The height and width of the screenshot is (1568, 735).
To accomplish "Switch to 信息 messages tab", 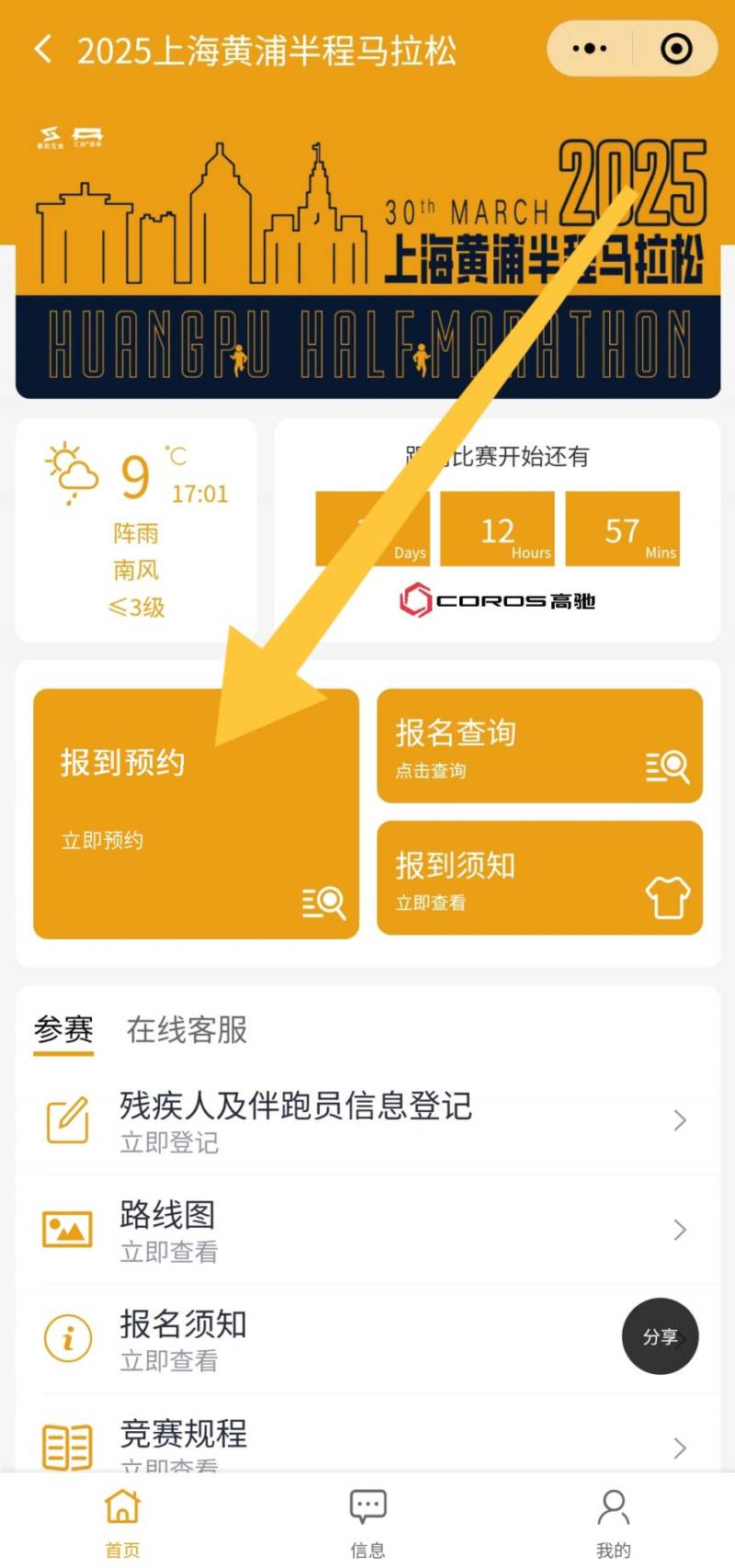I will (x=367, y=1521).
